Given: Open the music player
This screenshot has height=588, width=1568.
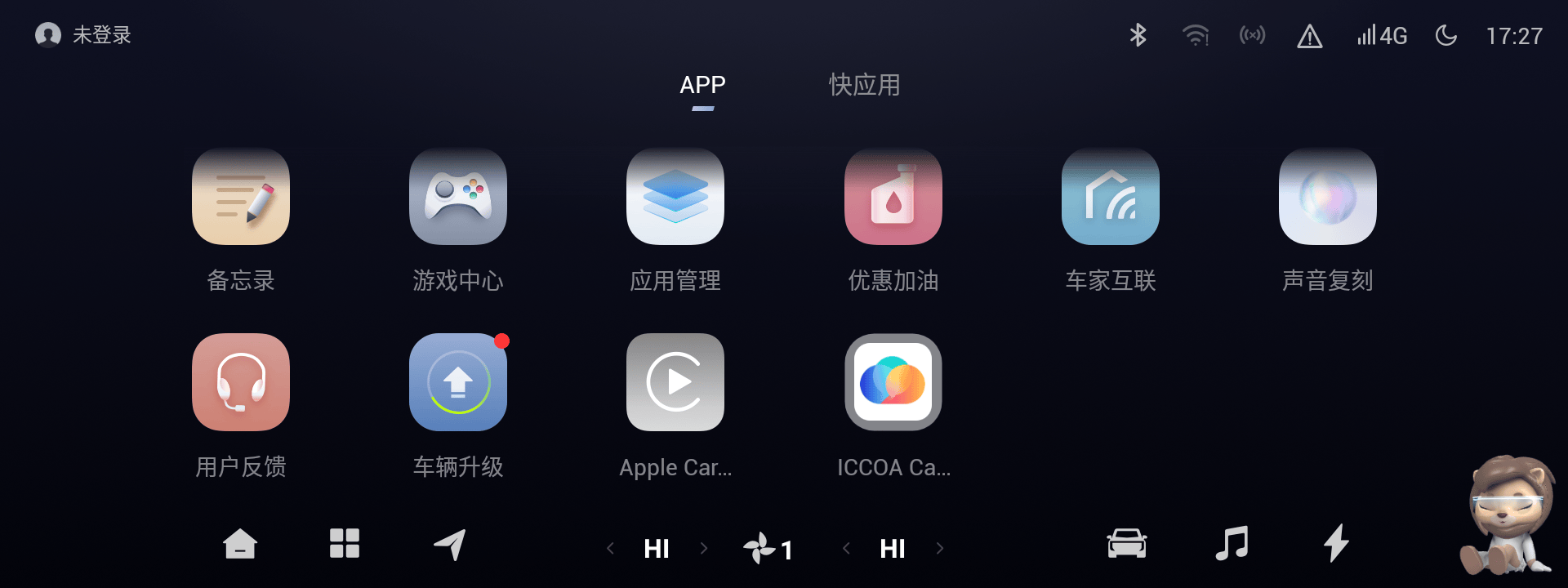Looking at the screenshot, I should pos(1232,544).
